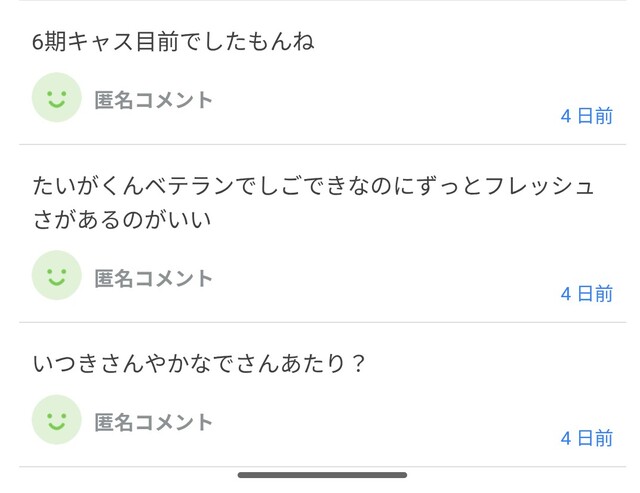Image resolution: width=640 pixels, height=493 pixels.
Task: Tap the 匿名コメント avatar under the いつきさん comment
Action: point(57,420)
